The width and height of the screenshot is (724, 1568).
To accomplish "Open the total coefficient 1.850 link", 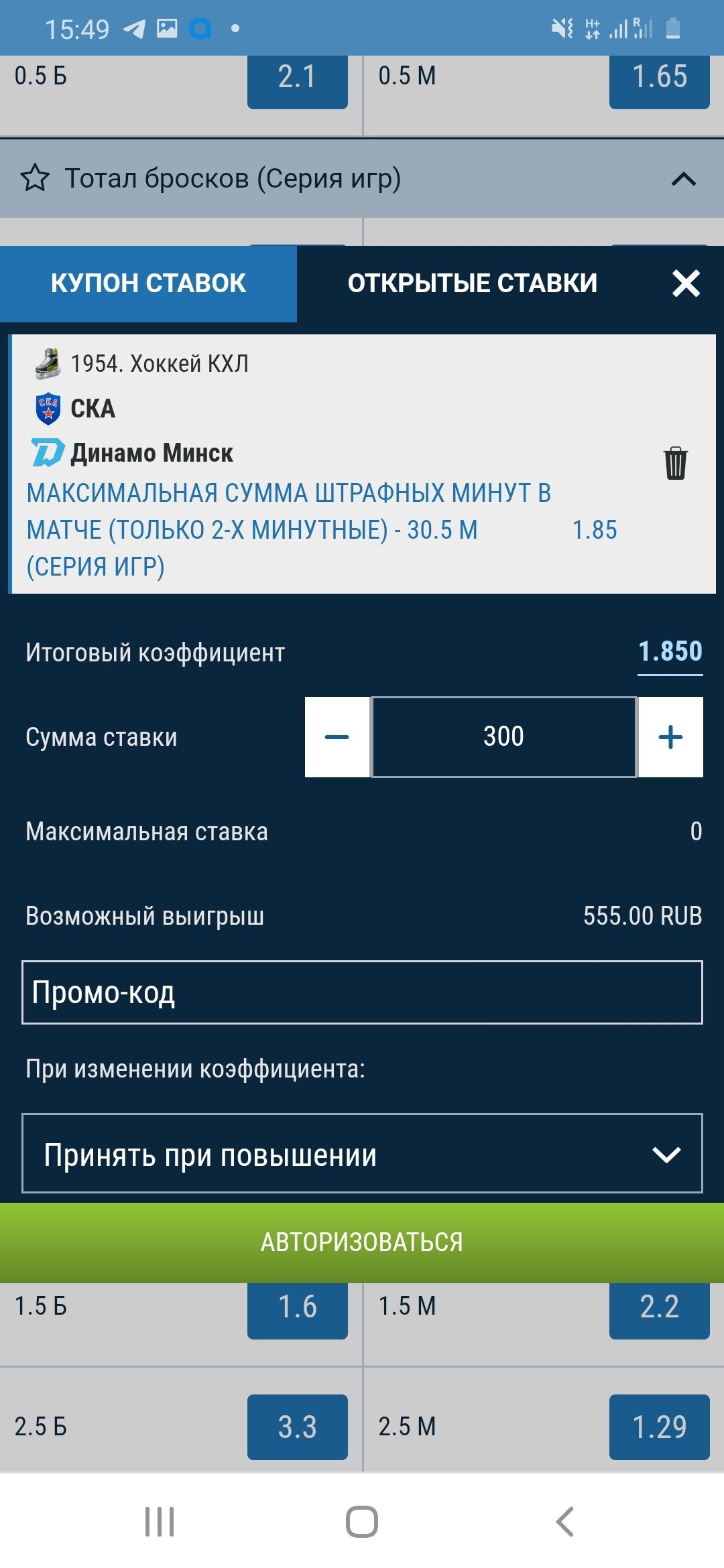I will tap(670, 652).
